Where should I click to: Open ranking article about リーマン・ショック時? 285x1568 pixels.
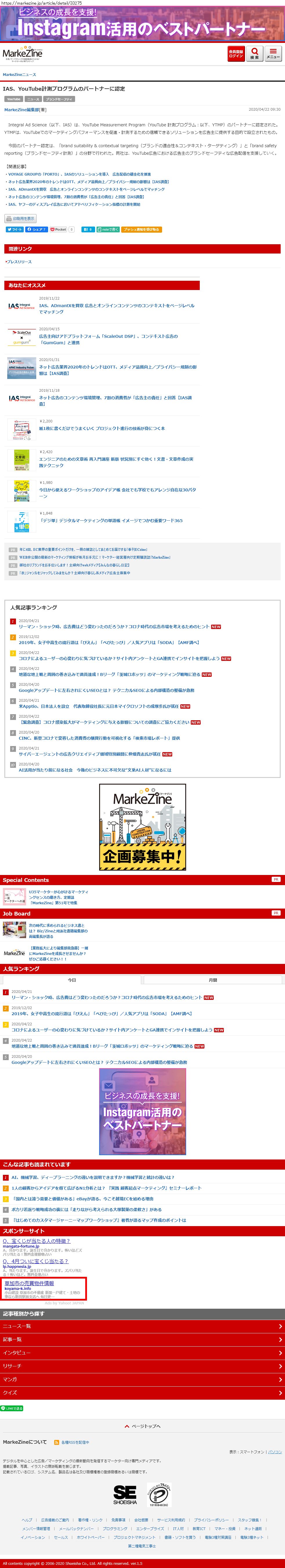(114, 626)
